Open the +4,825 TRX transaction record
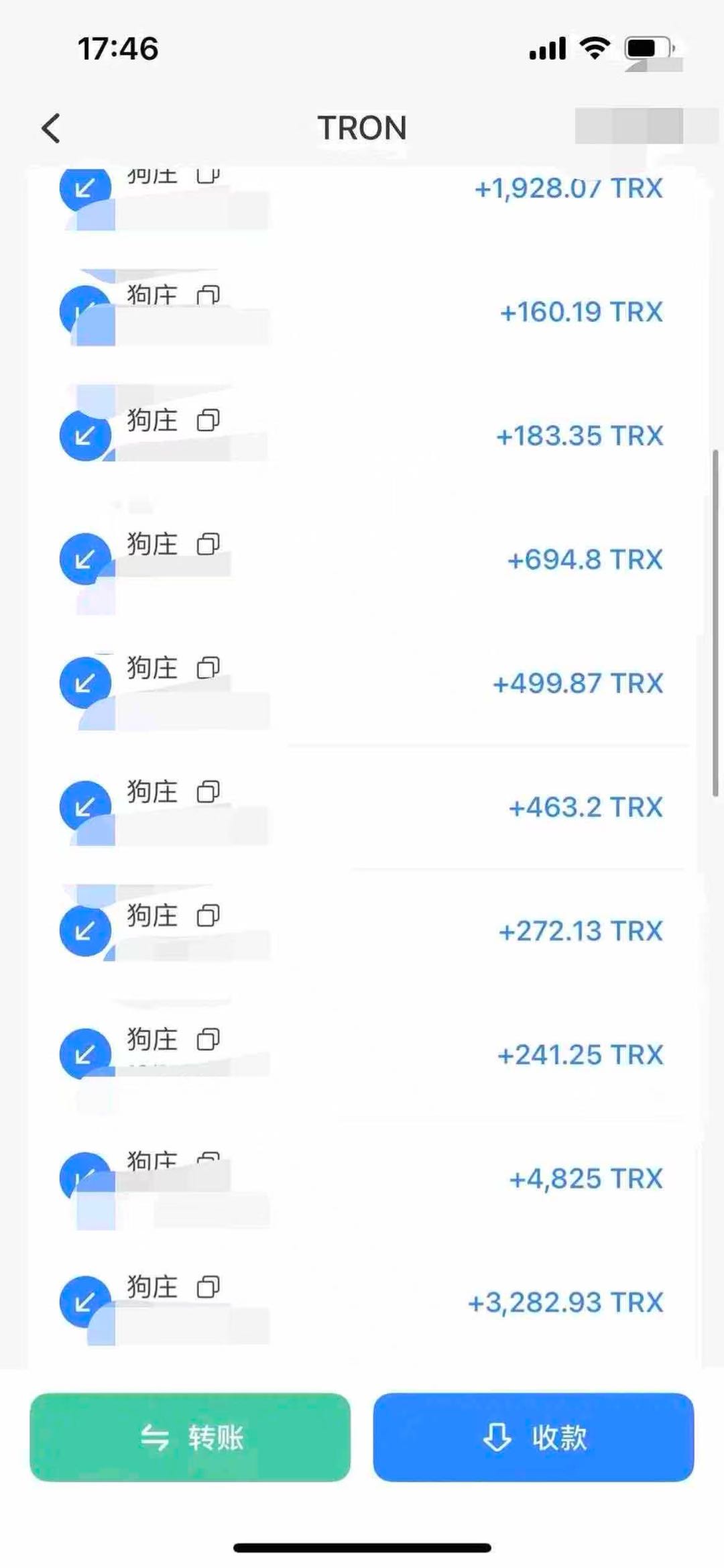This screenshot has height=1568, width=724. tap(362, 1177)
